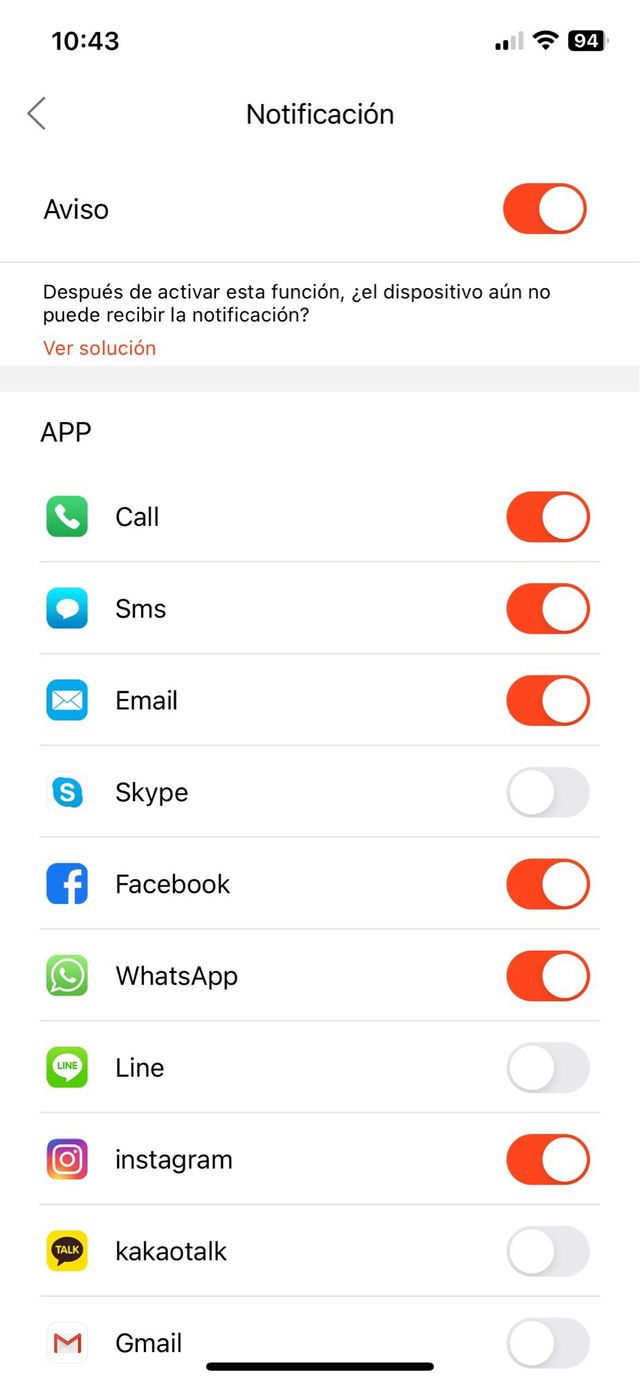640x1384 pixels.
Task: Turn off Email notifications
Action: (x=547, y=701)
